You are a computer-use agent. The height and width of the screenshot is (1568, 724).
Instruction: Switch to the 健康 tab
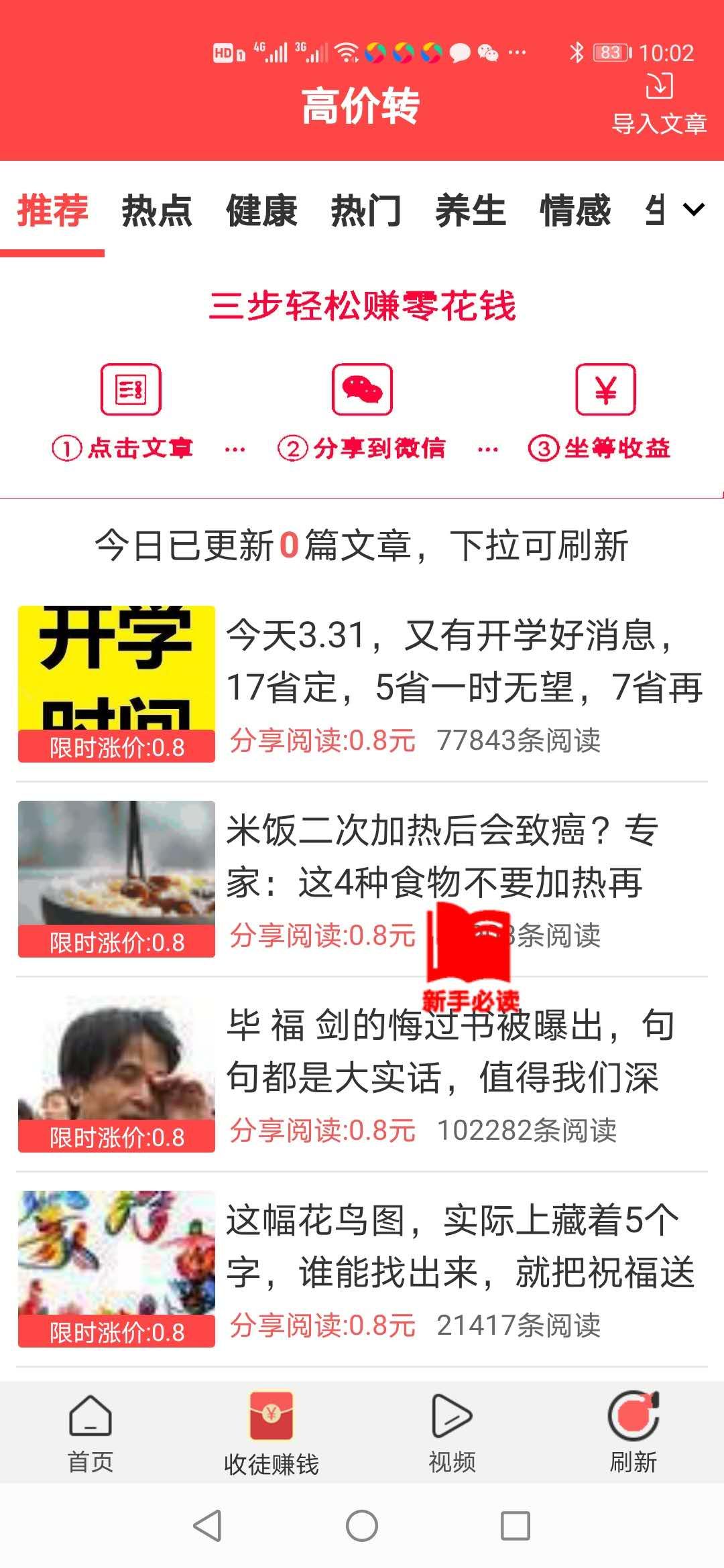coord(261,210)
